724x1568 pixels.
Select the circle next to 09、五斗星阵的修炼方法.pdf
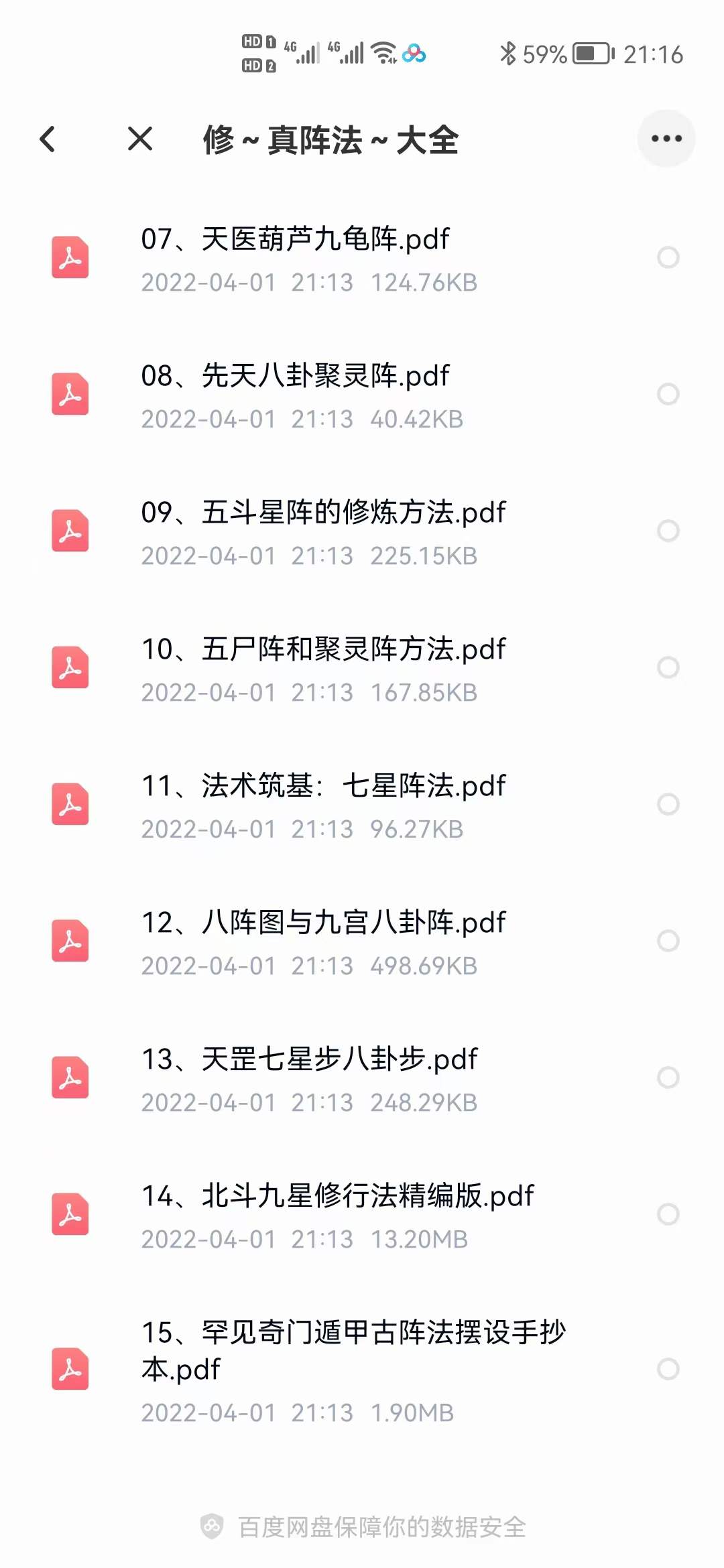coord(668,531)
